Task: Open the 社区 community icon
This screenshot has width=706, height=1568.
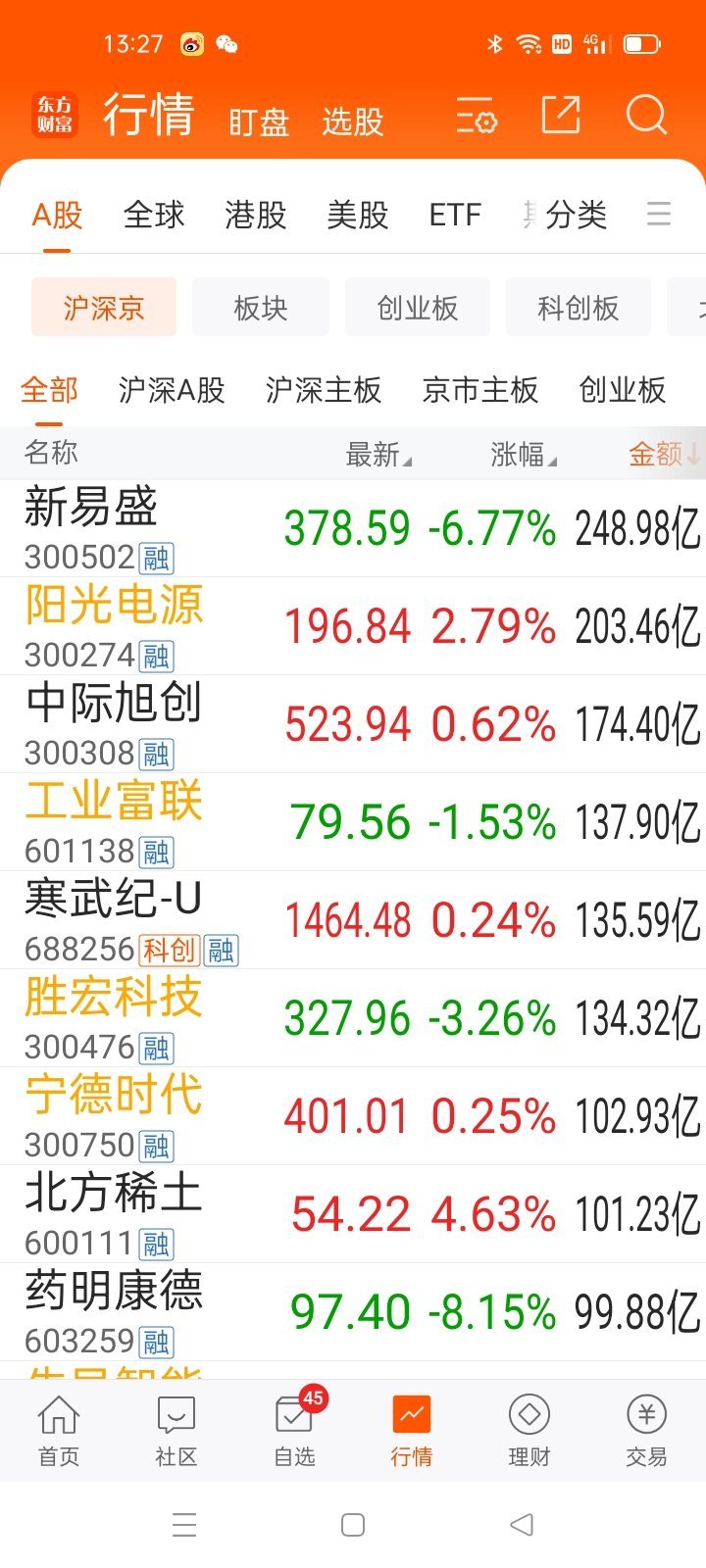Action: coord(175,1431)
